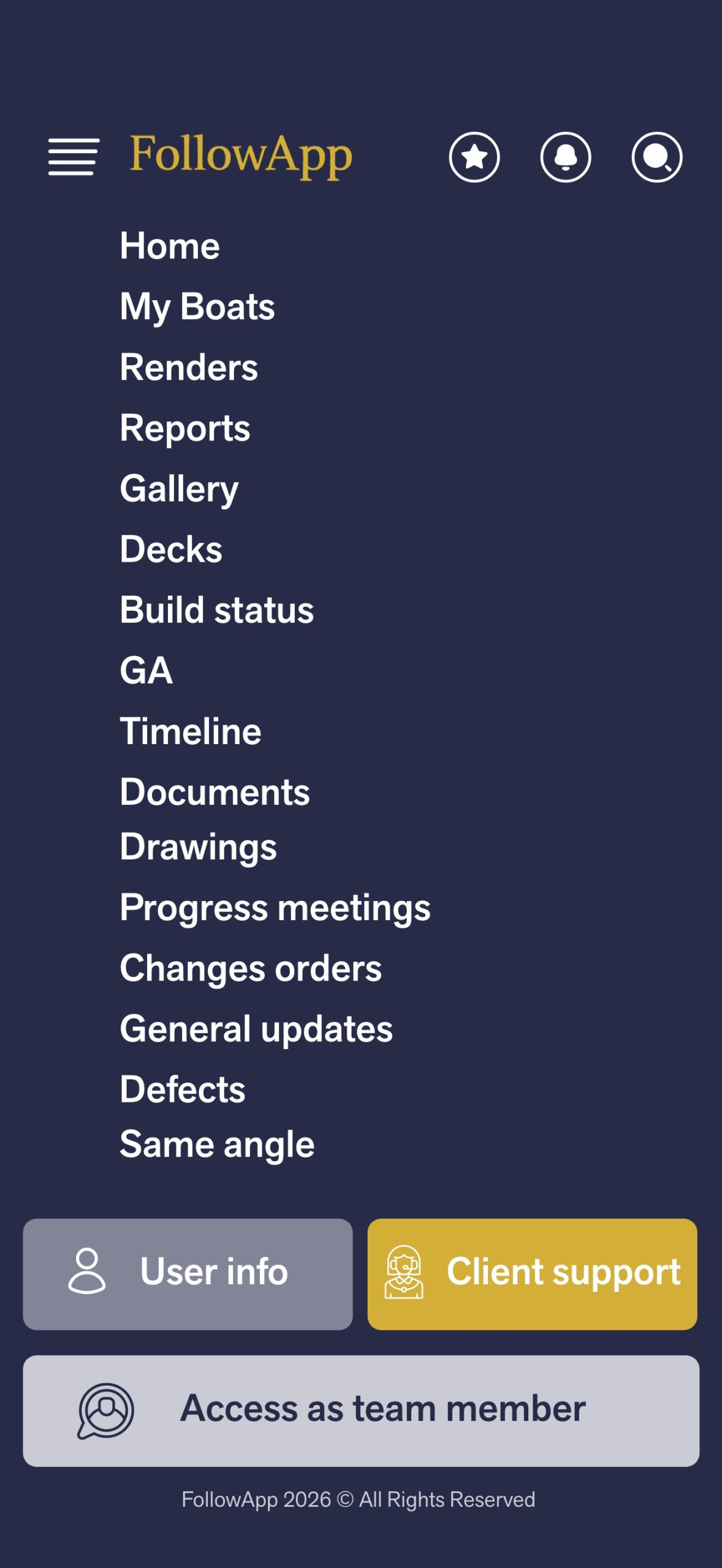The image size is (722, 1568).
Task: Contact Client support
Action: (532, 1273)
